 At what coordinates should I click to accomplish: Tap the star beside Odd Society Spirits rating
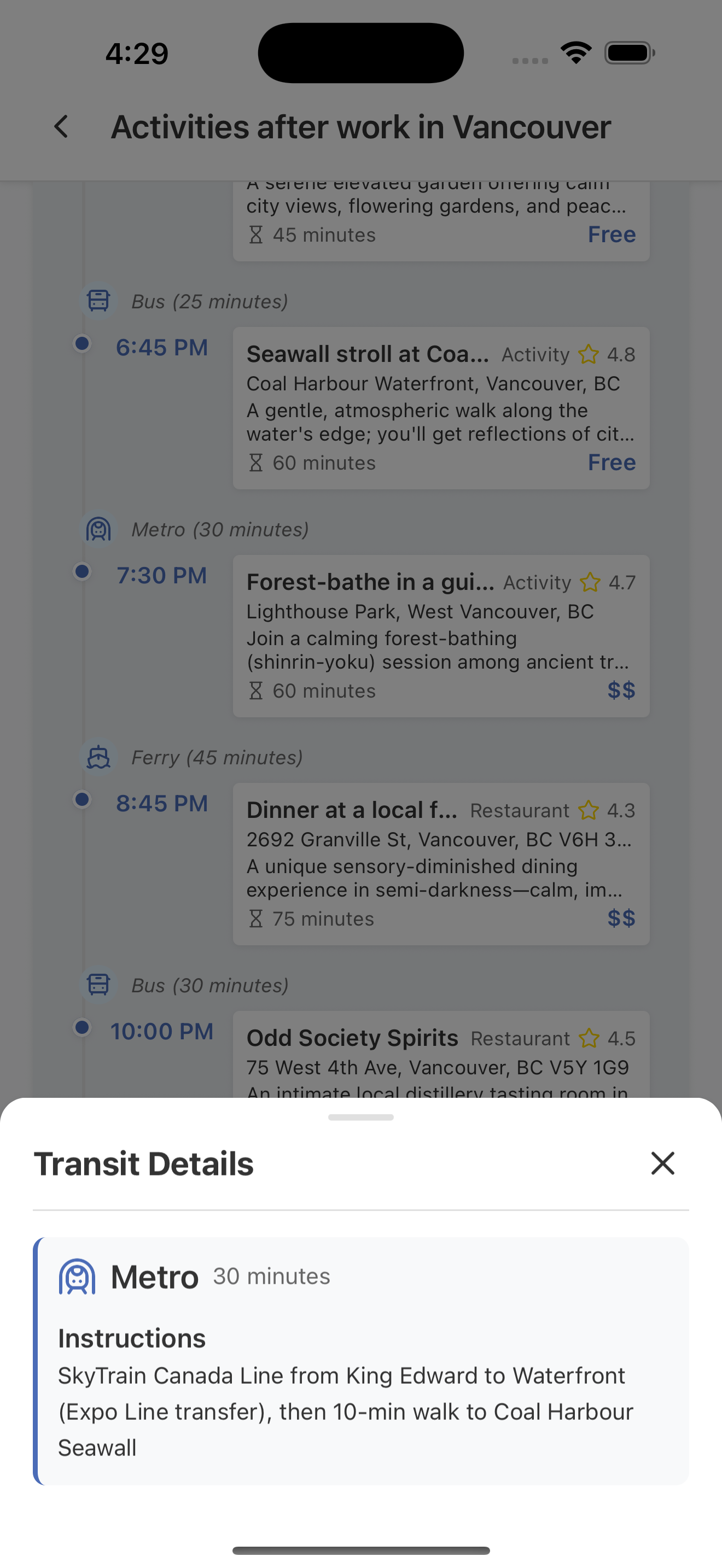click(589, 1038)
